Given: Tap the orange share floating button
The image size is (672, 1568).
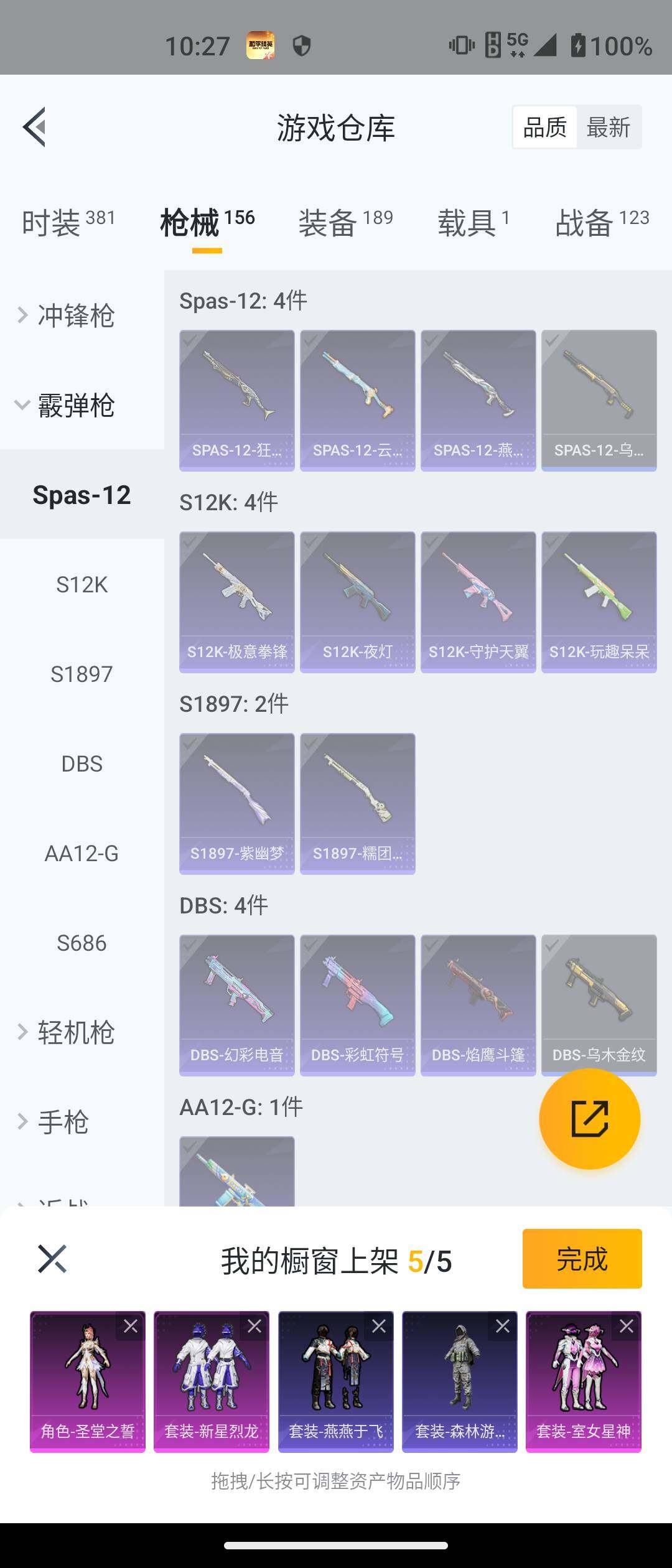Looking at the screenshot, I should pyautogui.click(x=589, y=1118).
